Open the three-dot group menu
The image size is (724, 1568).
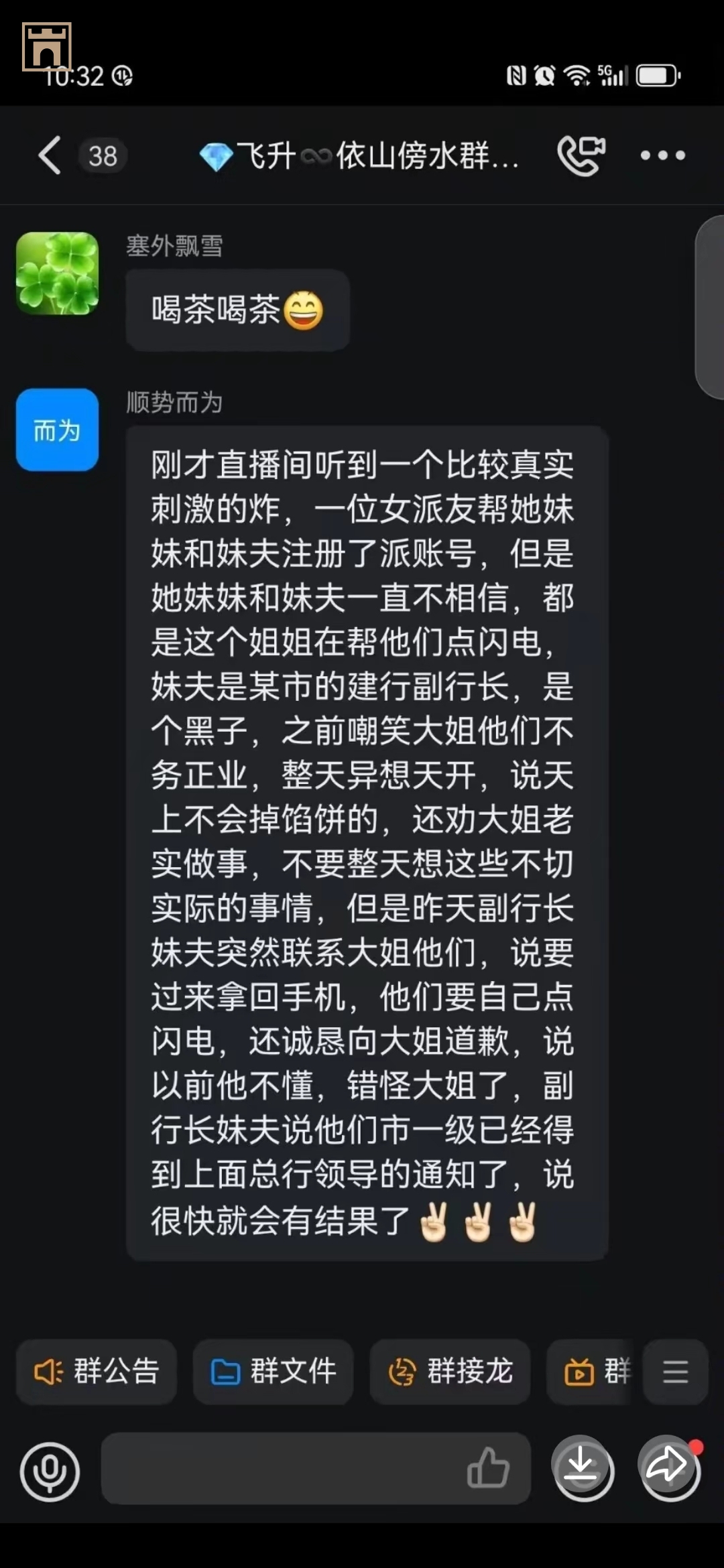662,155
